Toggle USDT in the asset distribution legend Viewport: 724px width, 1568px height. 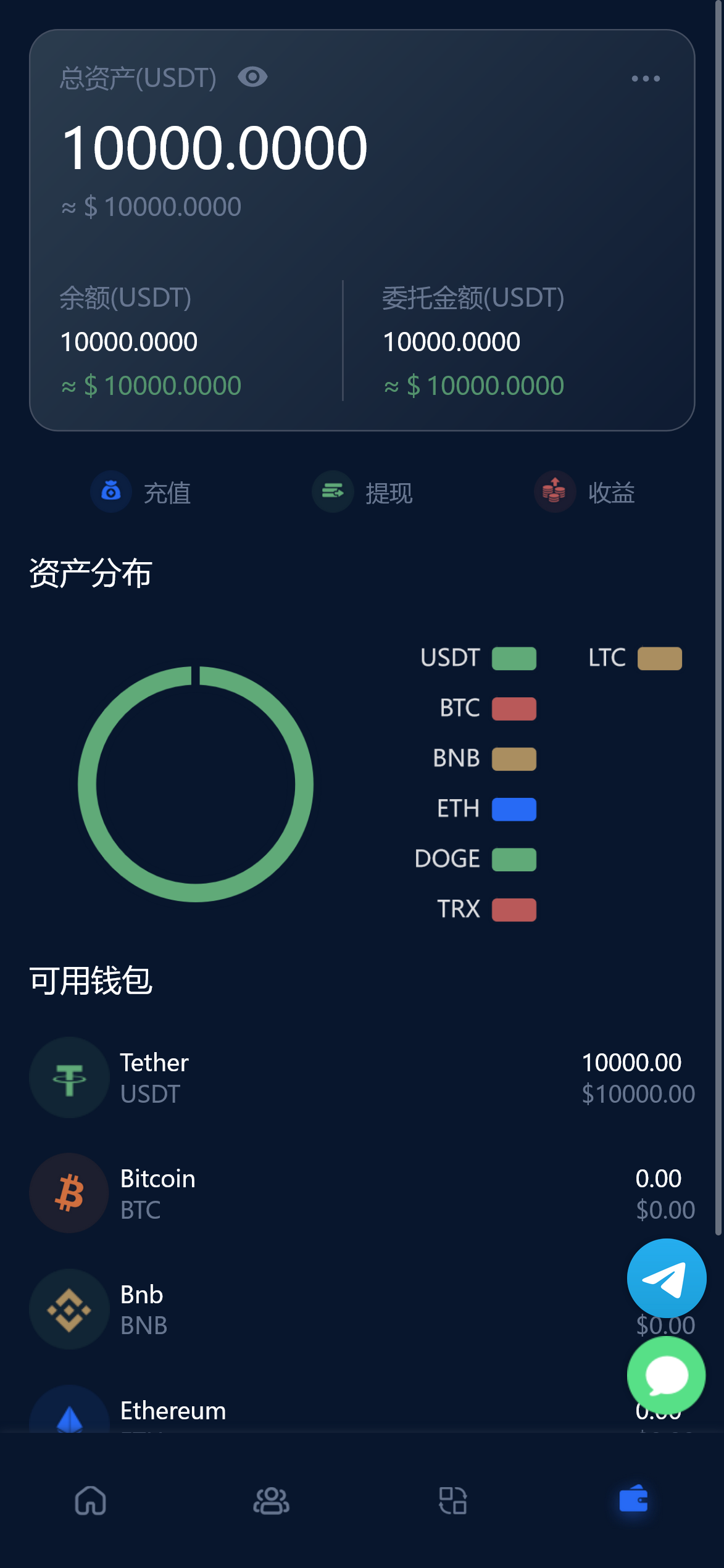pos(478,658)
